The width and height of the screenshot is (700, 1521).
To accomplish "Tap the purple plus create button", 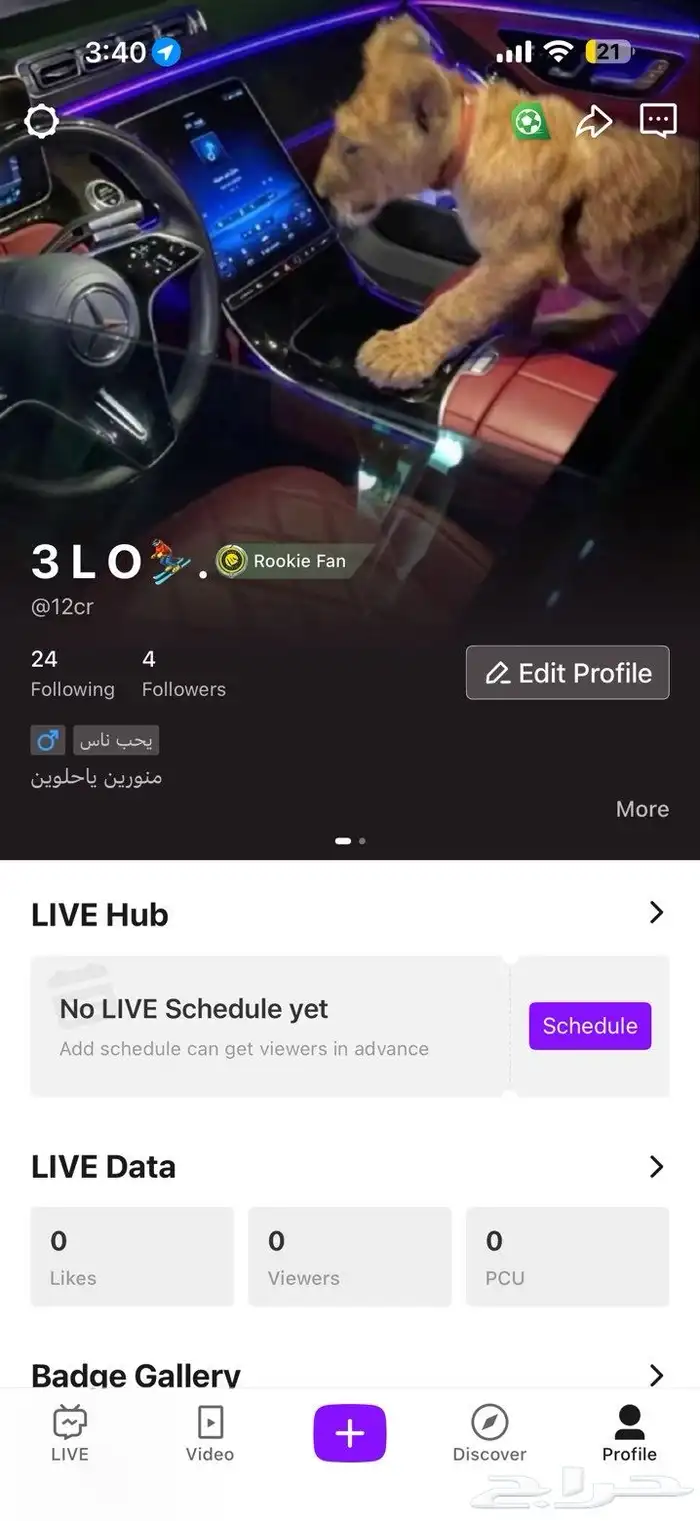I will coord(350,1434).
